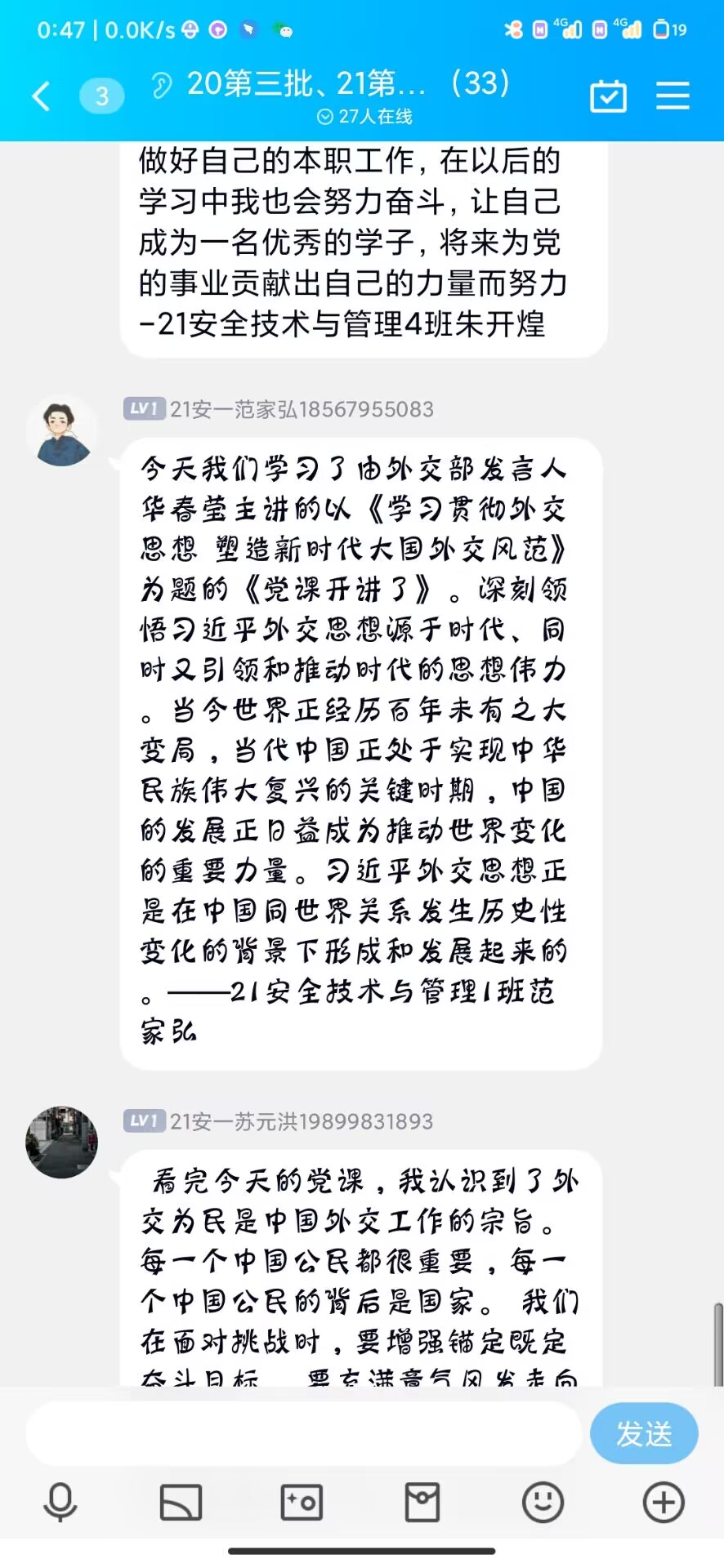
Task: View profile avatar of 苏元洪
Action: [62, 1143]
